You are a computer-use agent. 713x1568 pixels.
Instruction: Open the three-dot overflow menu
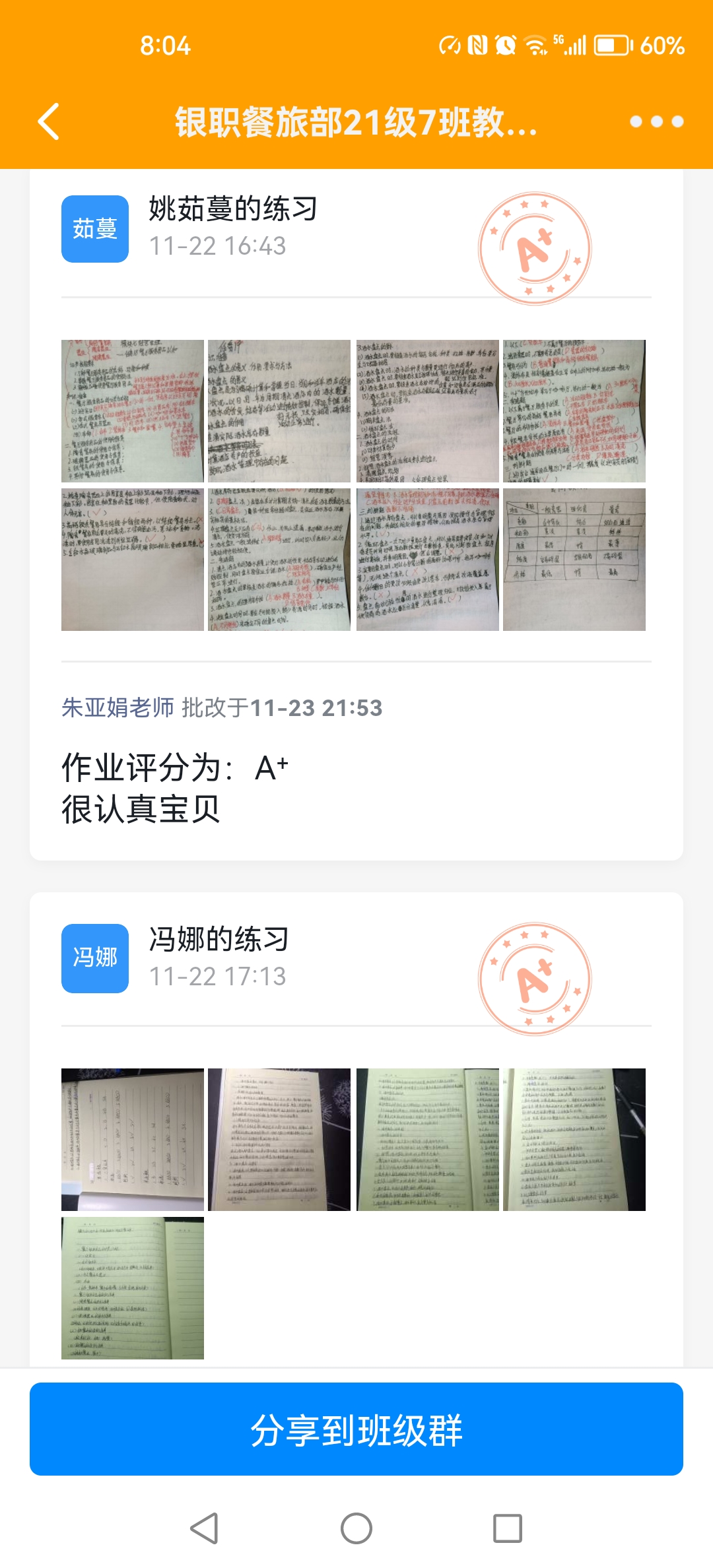656,121
